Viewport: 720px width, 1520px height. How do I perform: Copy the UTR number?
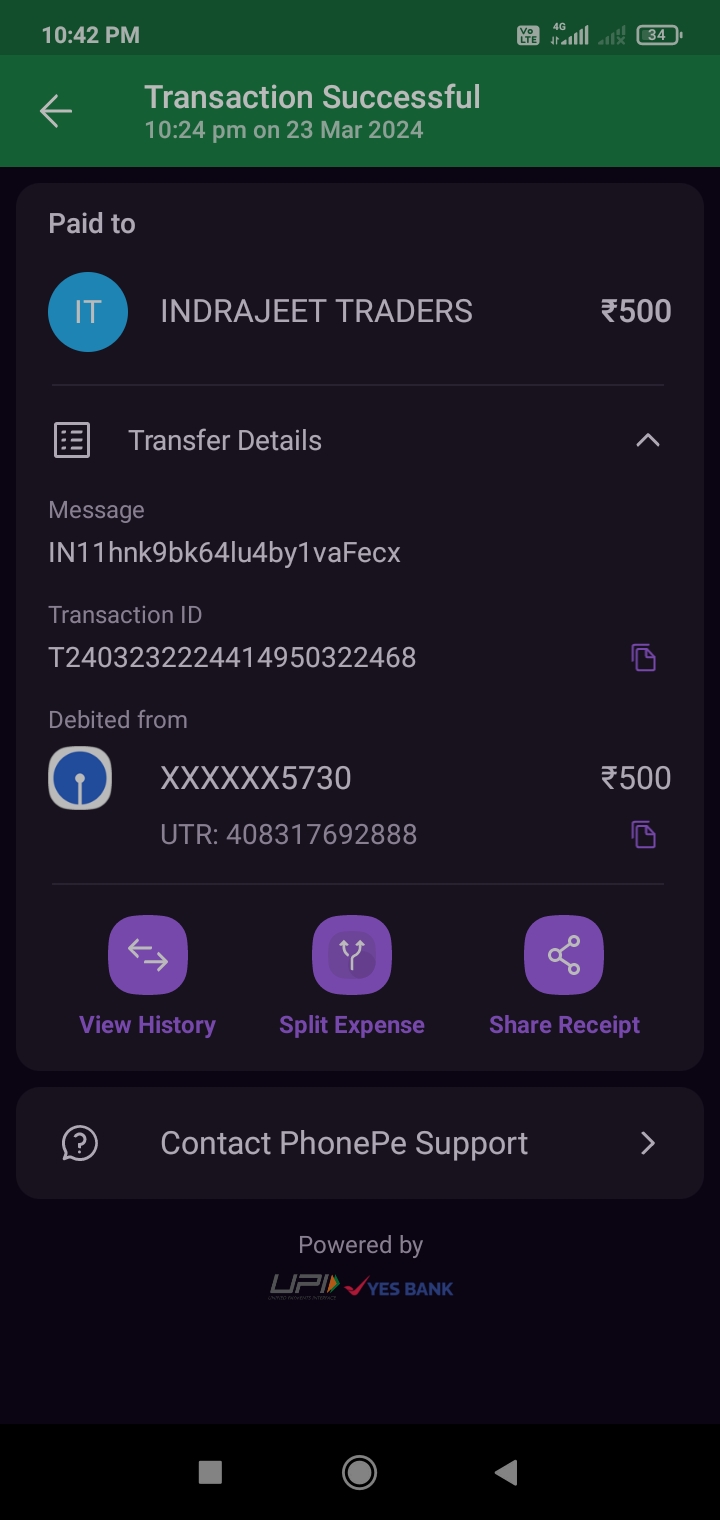click(x=643, y=834)
